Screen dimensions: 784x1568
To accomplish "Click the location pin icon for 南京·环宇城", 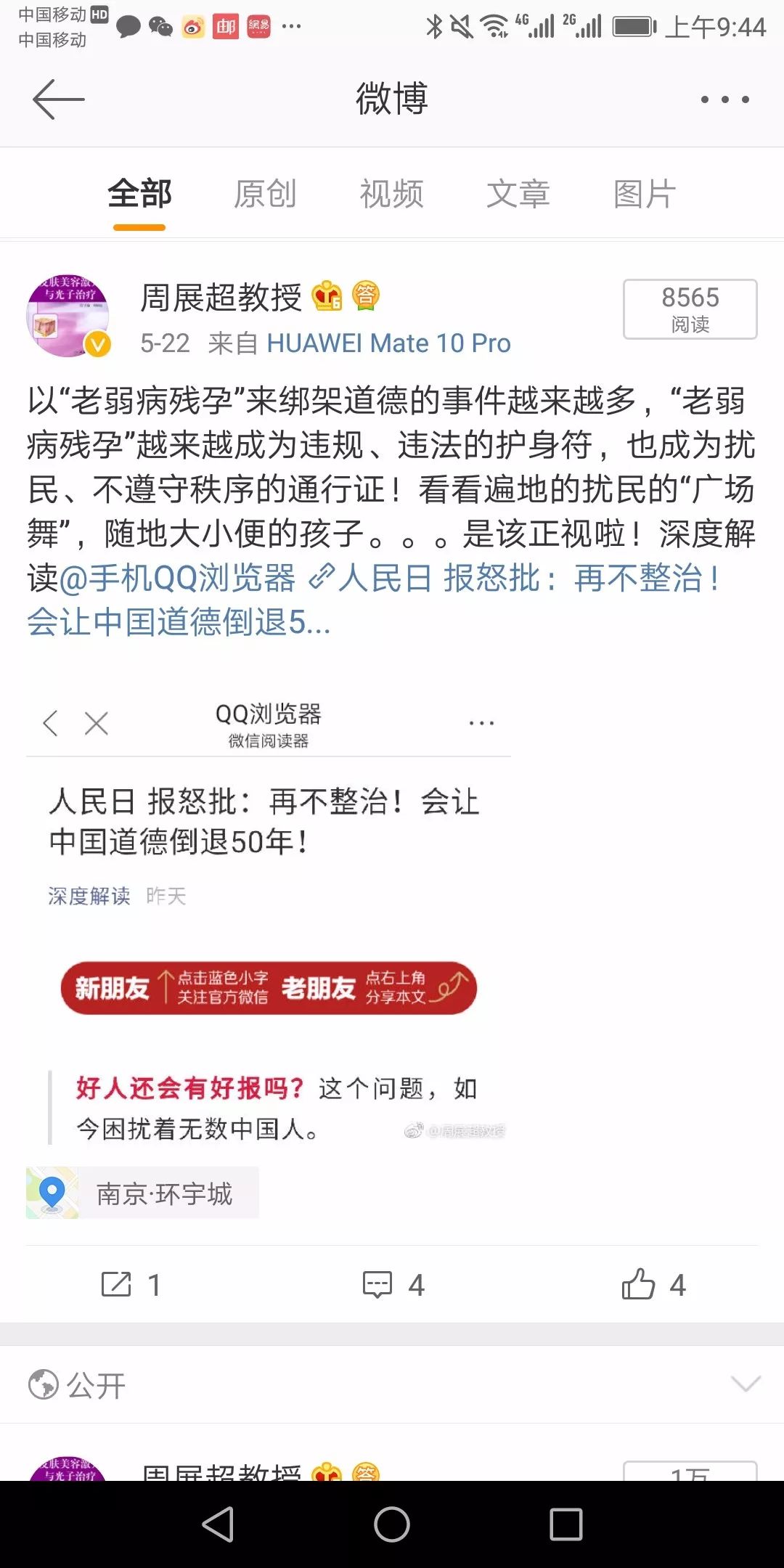I will tap(51, 1192).
